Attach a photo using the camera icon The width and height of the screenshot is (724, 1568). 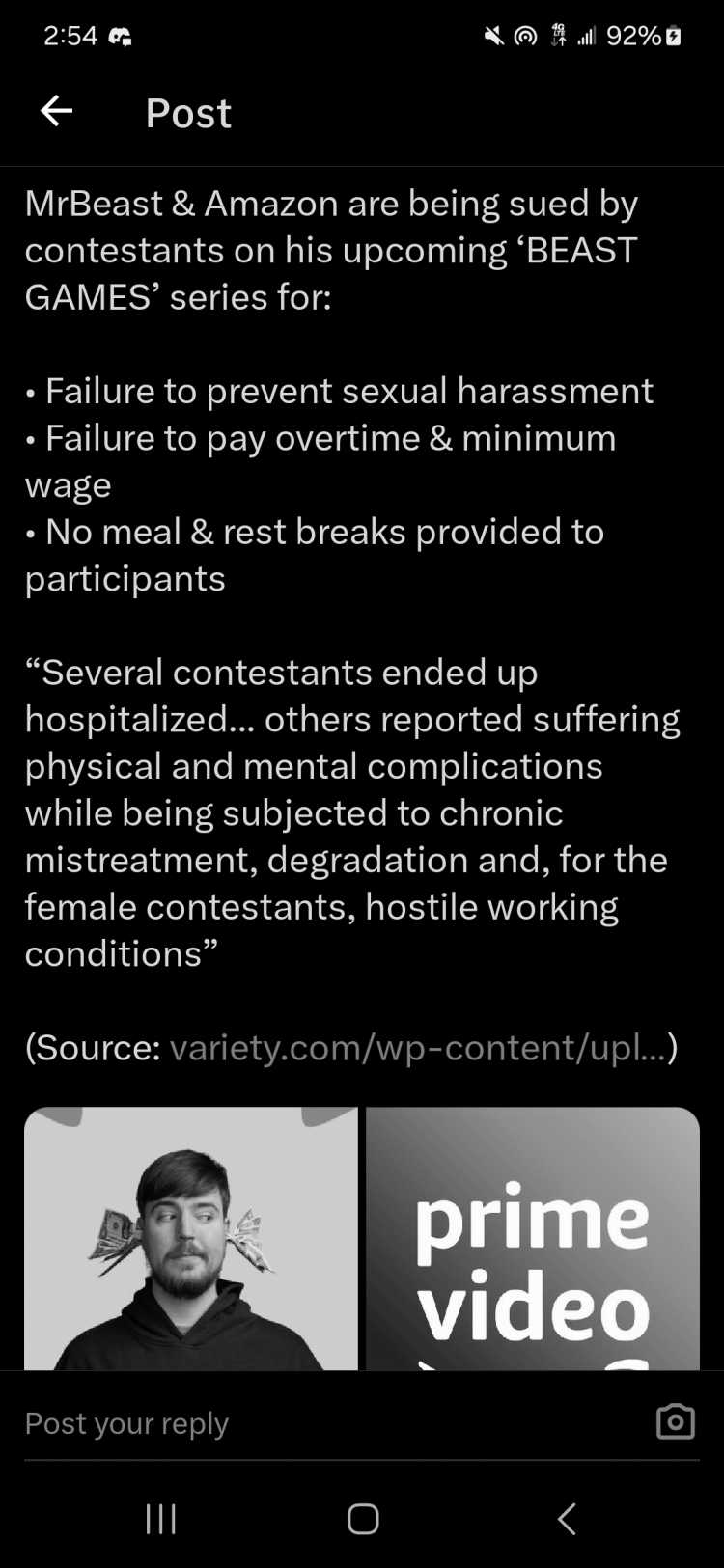(x=676, y=1421)
